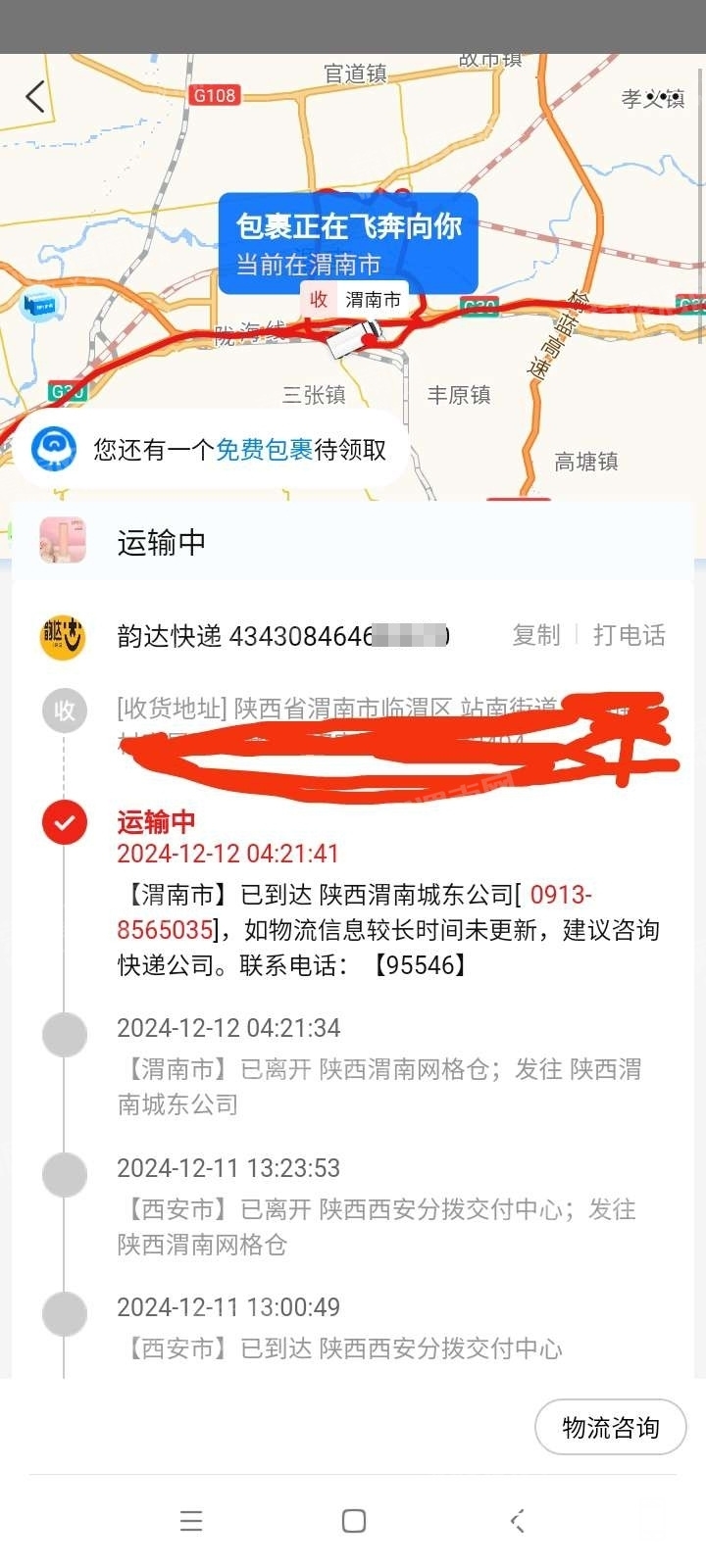Open the system recent apps menu
The image size is (706, 1568).
tap(191, 1521)
